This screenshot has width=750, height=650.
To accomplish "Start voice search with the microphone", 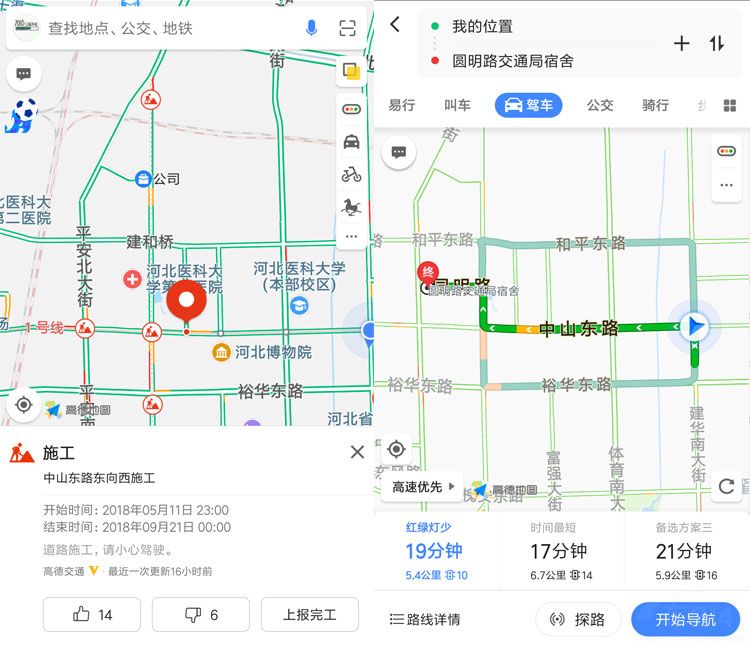I will point(311,28).
